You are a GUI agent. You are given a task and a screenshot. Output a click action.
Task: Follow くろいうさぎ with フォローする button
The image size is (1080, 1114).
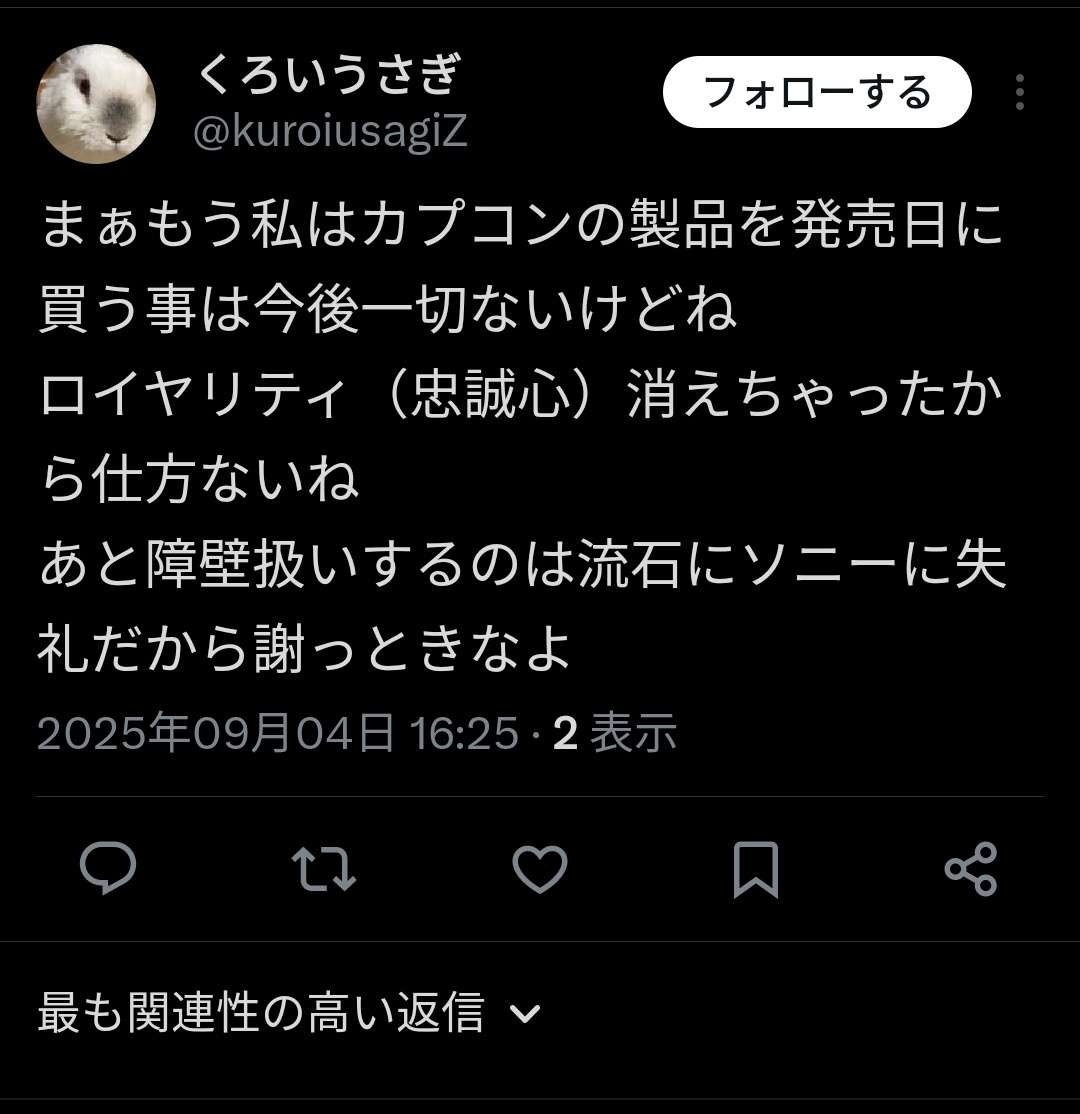pyautogui.click(x=817, y=92)
